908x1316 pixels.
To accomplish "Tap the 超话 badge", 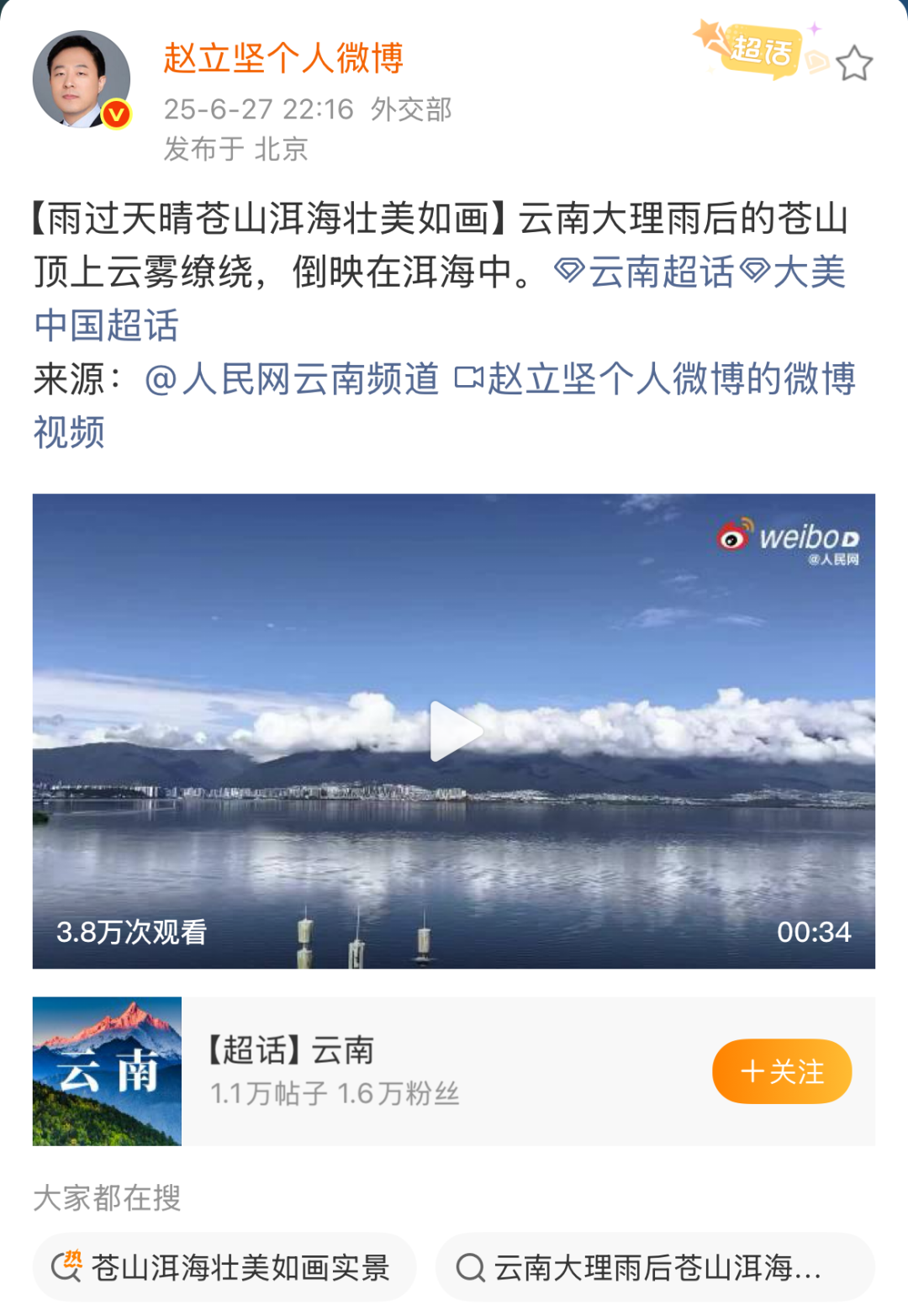I will (x=758, y=50).
